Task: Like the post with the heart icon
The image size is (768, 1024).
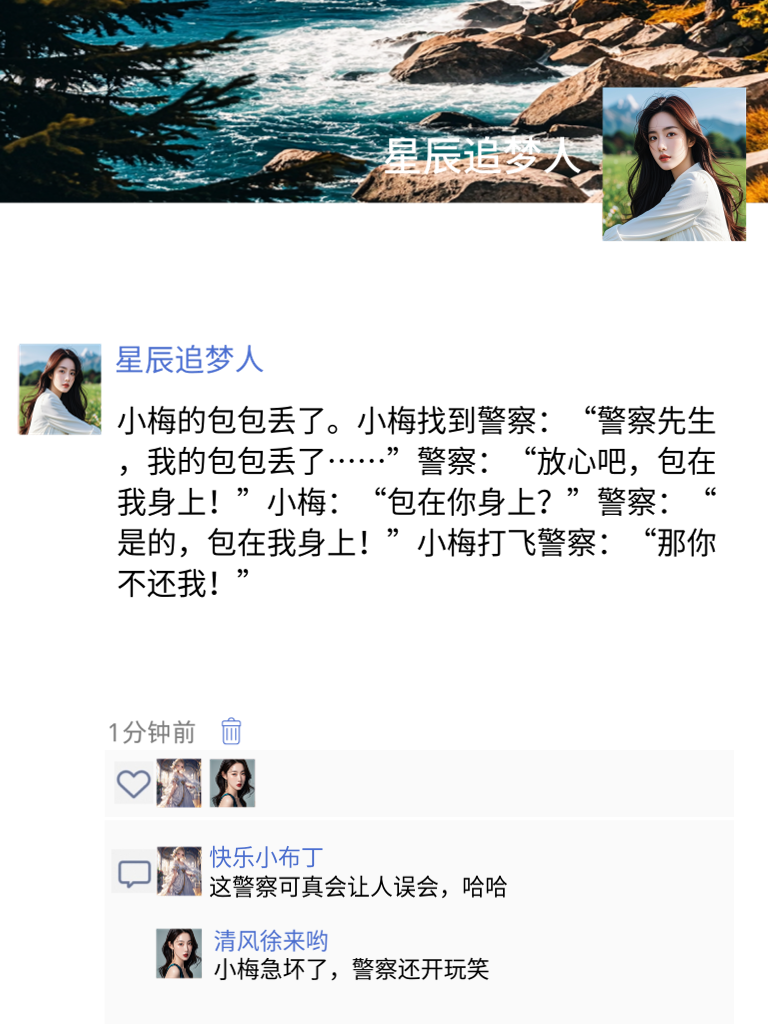Action: tap(134, 783)
